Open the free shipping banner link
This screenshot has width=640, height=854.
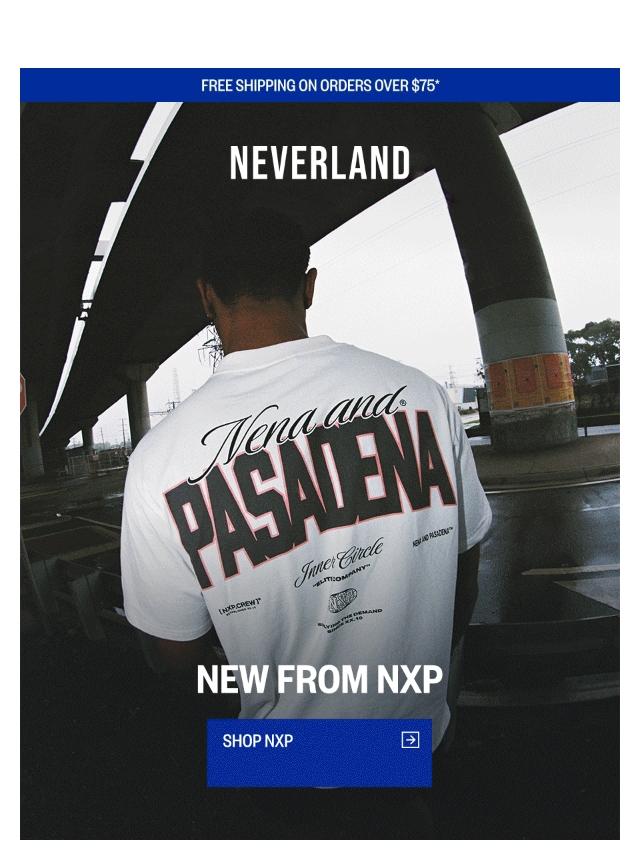[320, 86]
